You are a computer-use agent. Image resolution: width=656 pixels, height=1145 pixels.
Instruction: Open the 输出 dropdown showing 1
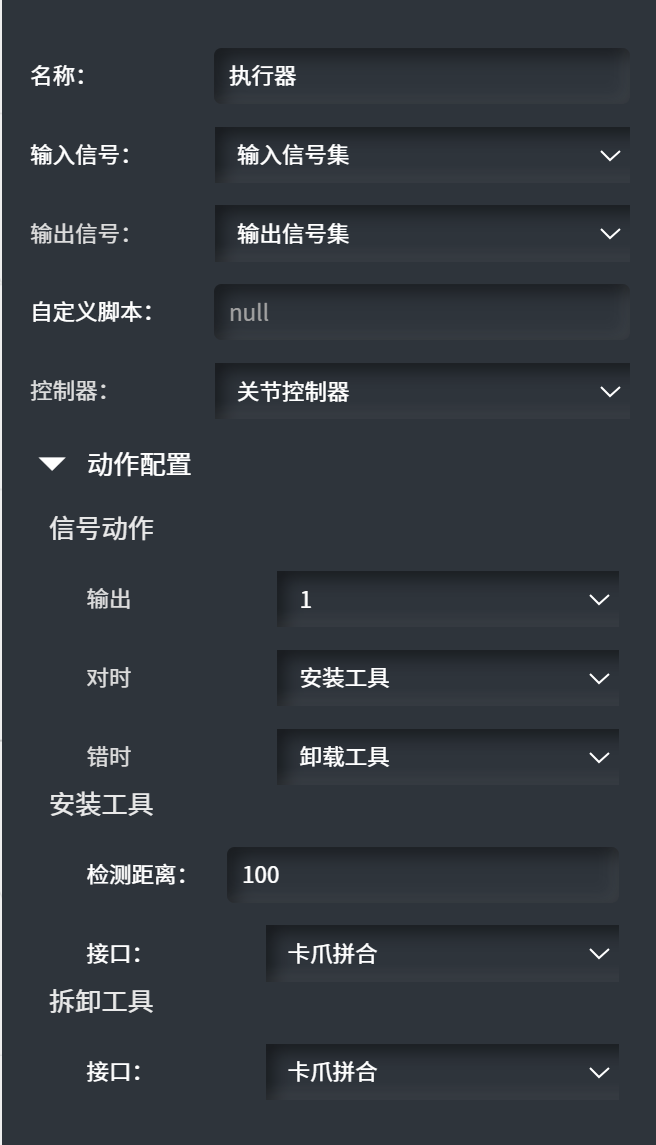(447, 600)
